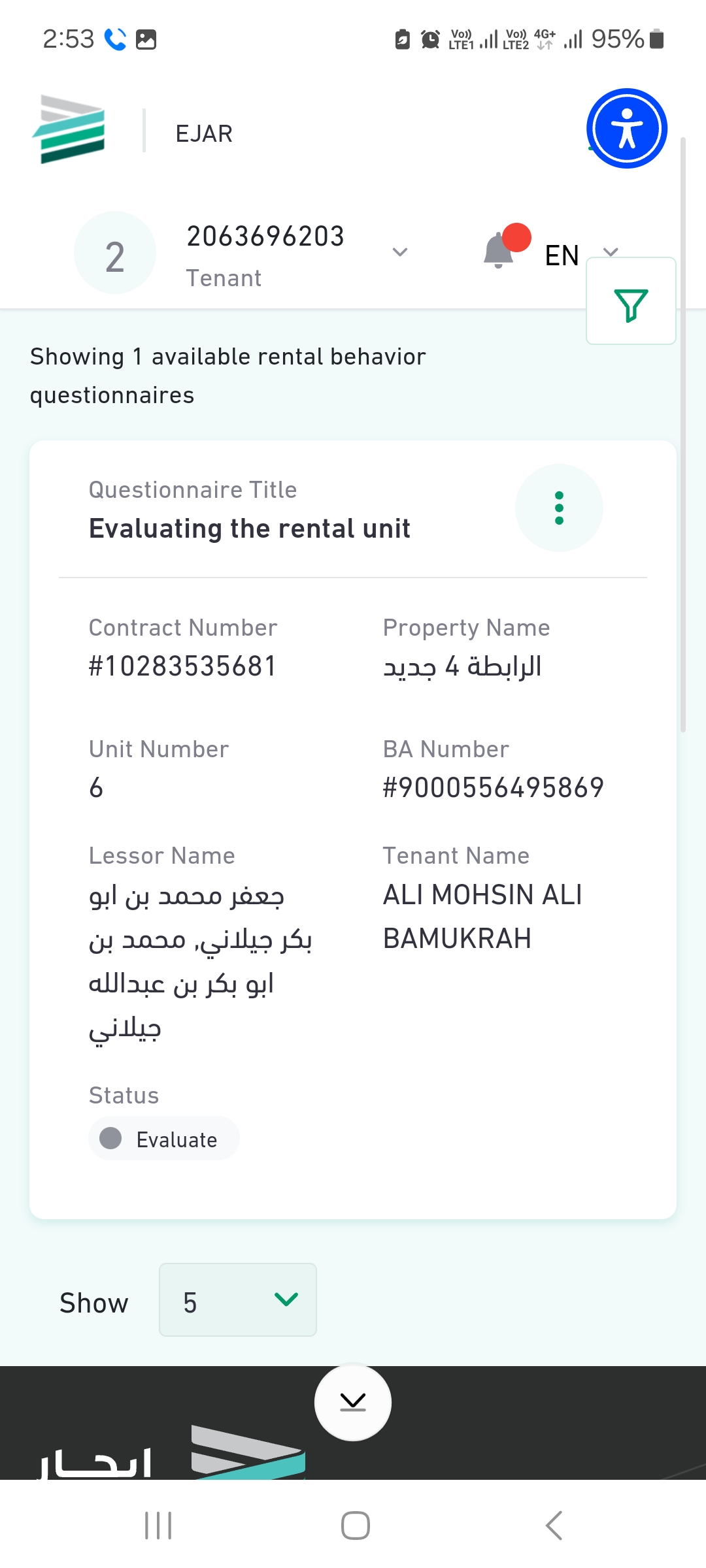Image resolution: width=706 pixels, height=1568 pixels.
Task: Expand the 2063696203 Tenant account dropdown
Action: [x=399, y=252]
